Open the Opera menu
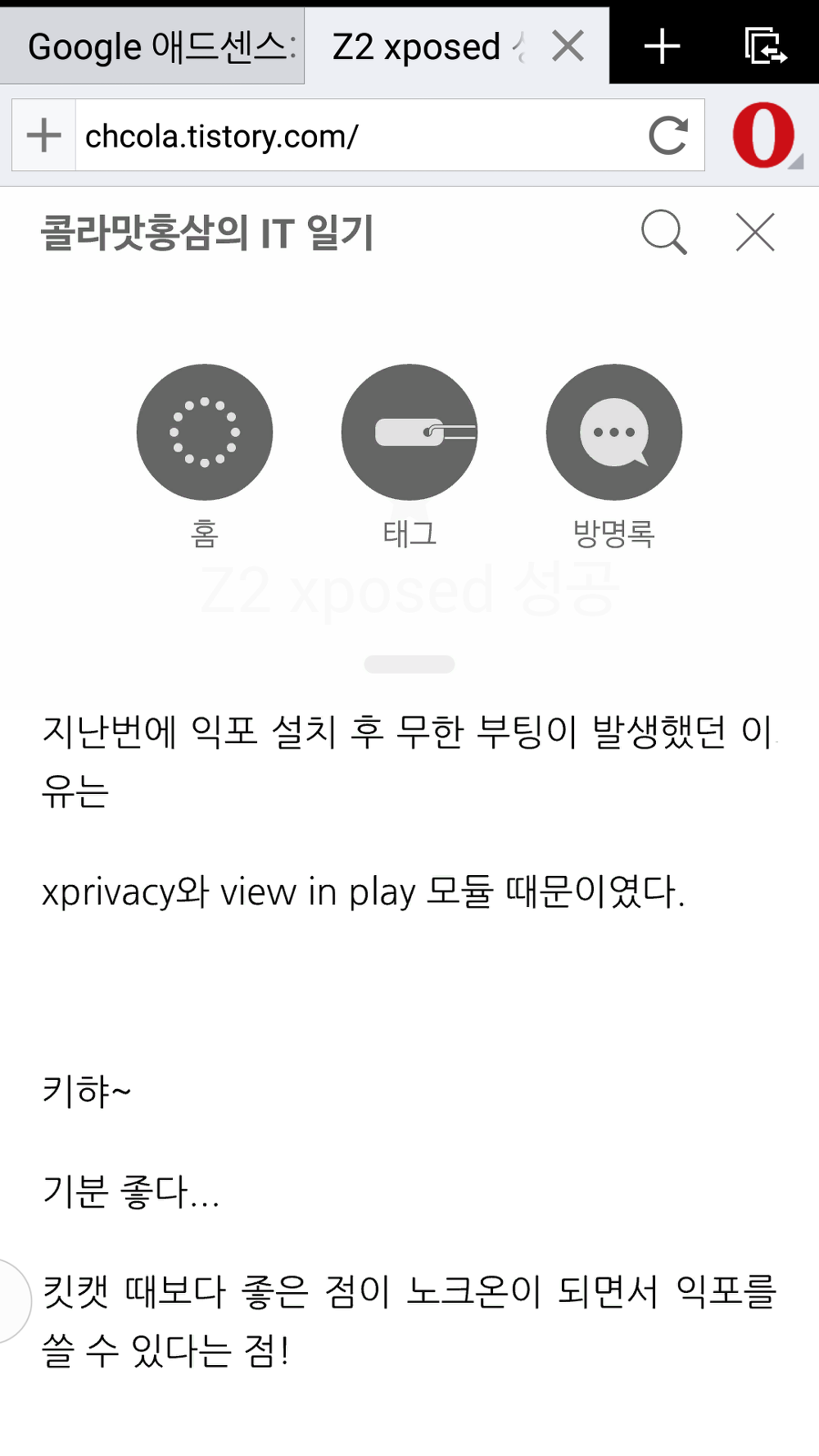The height and width of the screenshot is (1456, 819). [764, 136]
